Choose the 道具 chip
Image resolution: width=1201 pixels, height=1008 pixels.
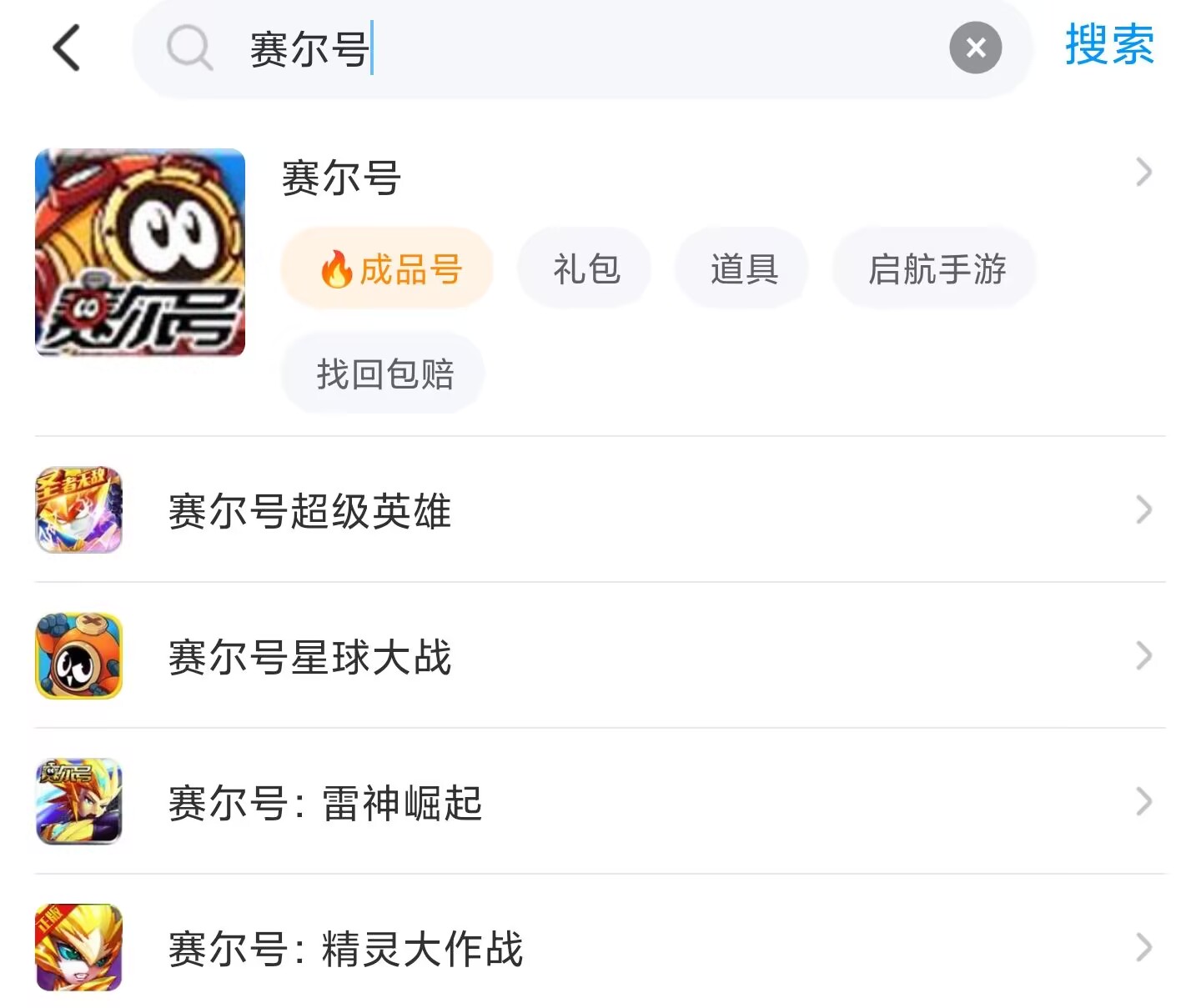(x=743, y=269)
